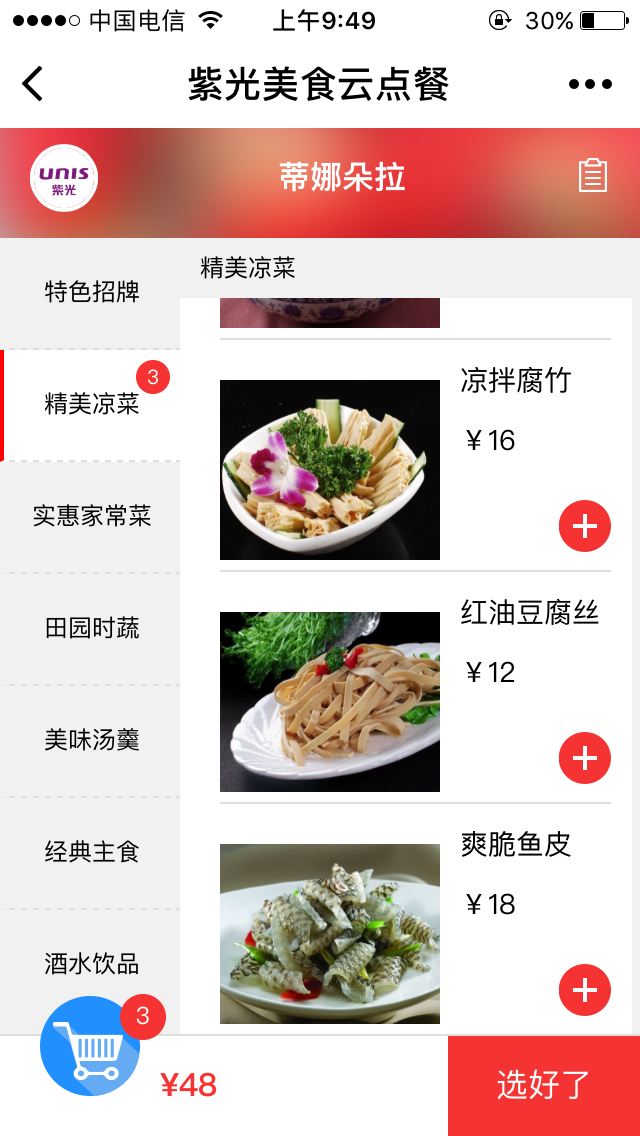Add 红油豆腐丝 to the cart

click(x=585, y=758)
